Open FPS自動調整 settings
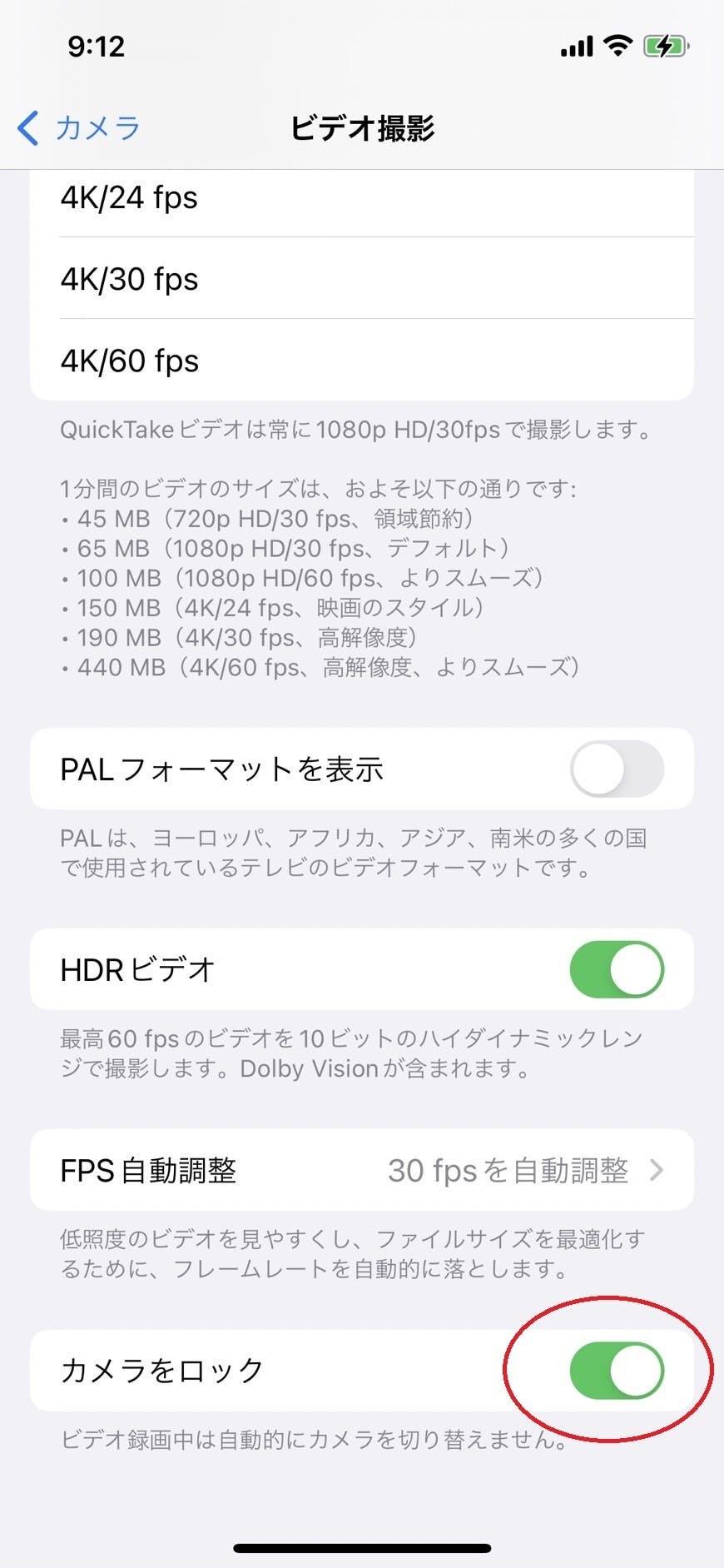This screenshot has height=1568, width=724. coord(361,1170)
